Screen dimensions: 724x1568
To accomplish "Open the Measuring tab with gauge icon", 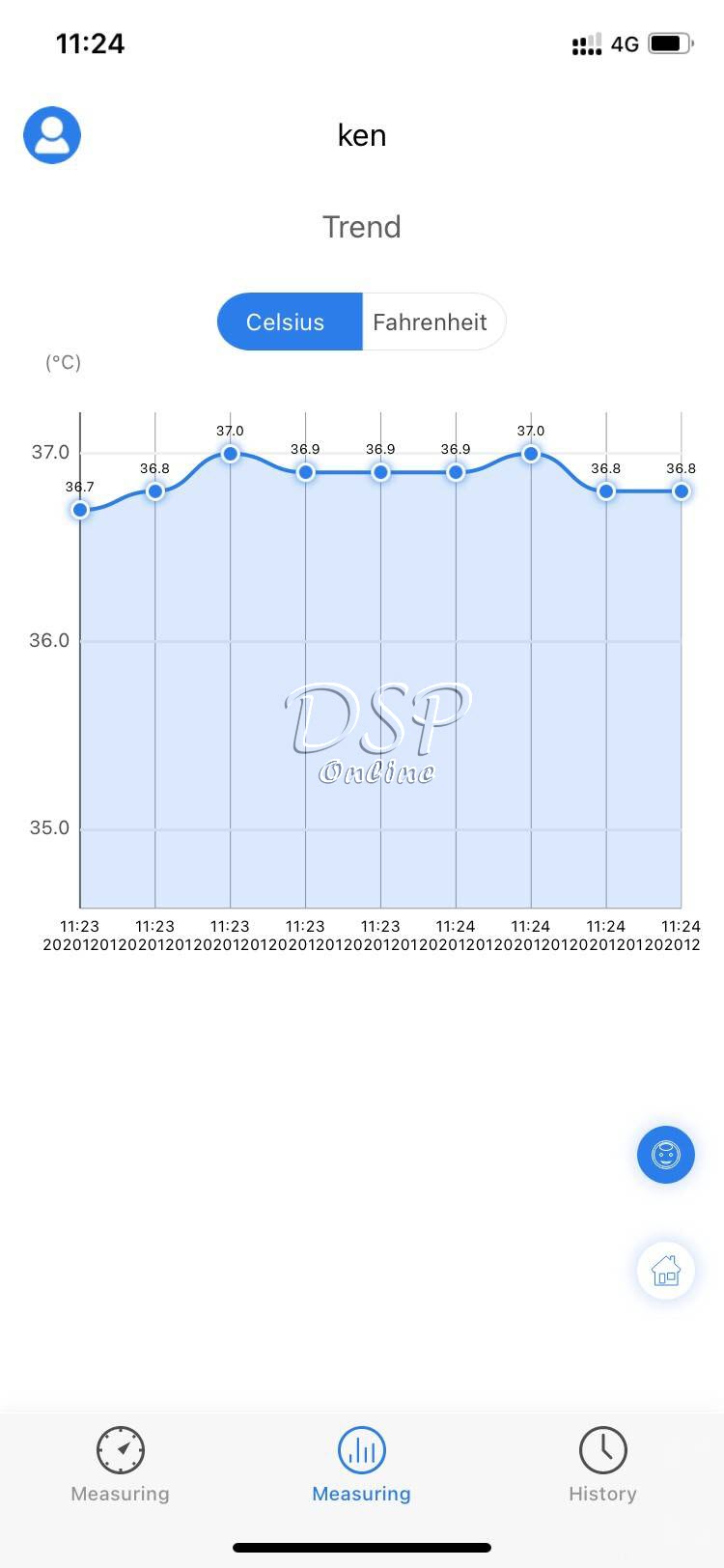I will pos(121,1464).
